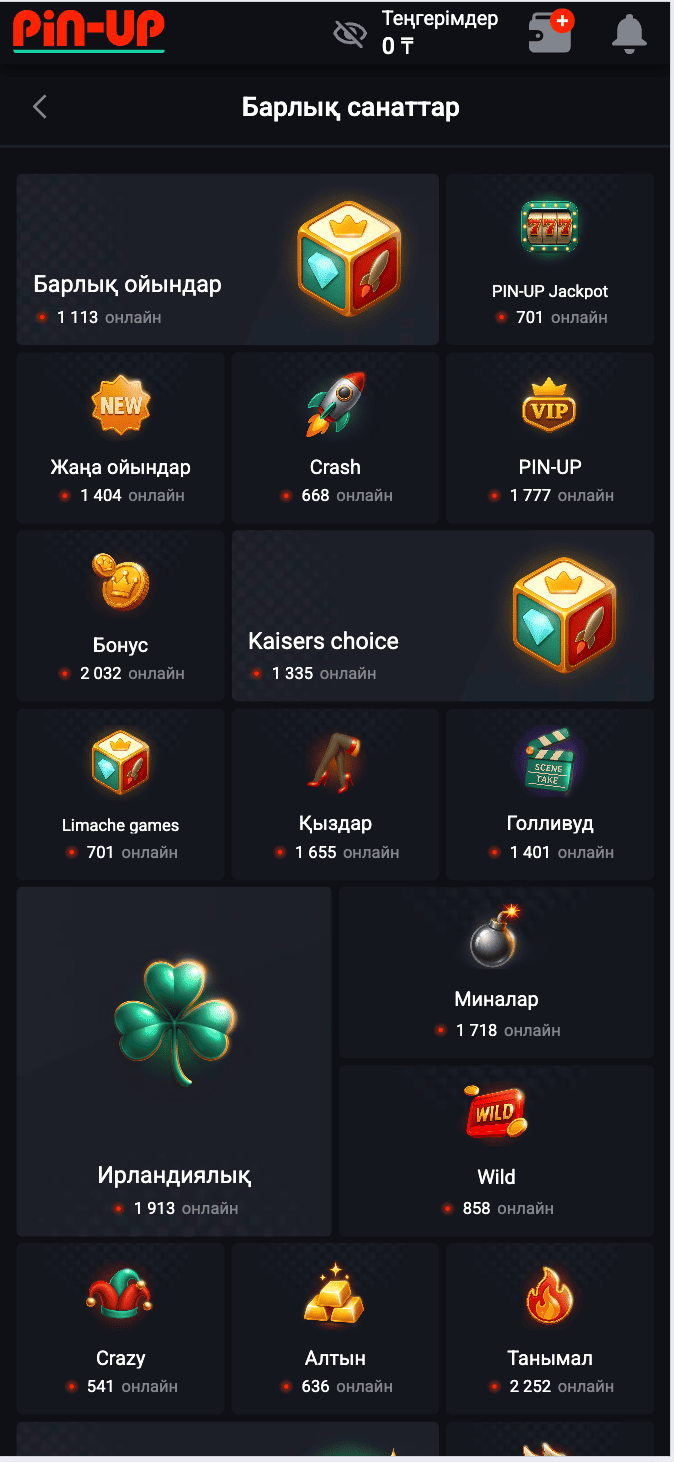The width and height of the screenshot is (674, 1462).
Task: Open the wallet deposit icon
Action: pyautogui.click(x=550, y=33)
